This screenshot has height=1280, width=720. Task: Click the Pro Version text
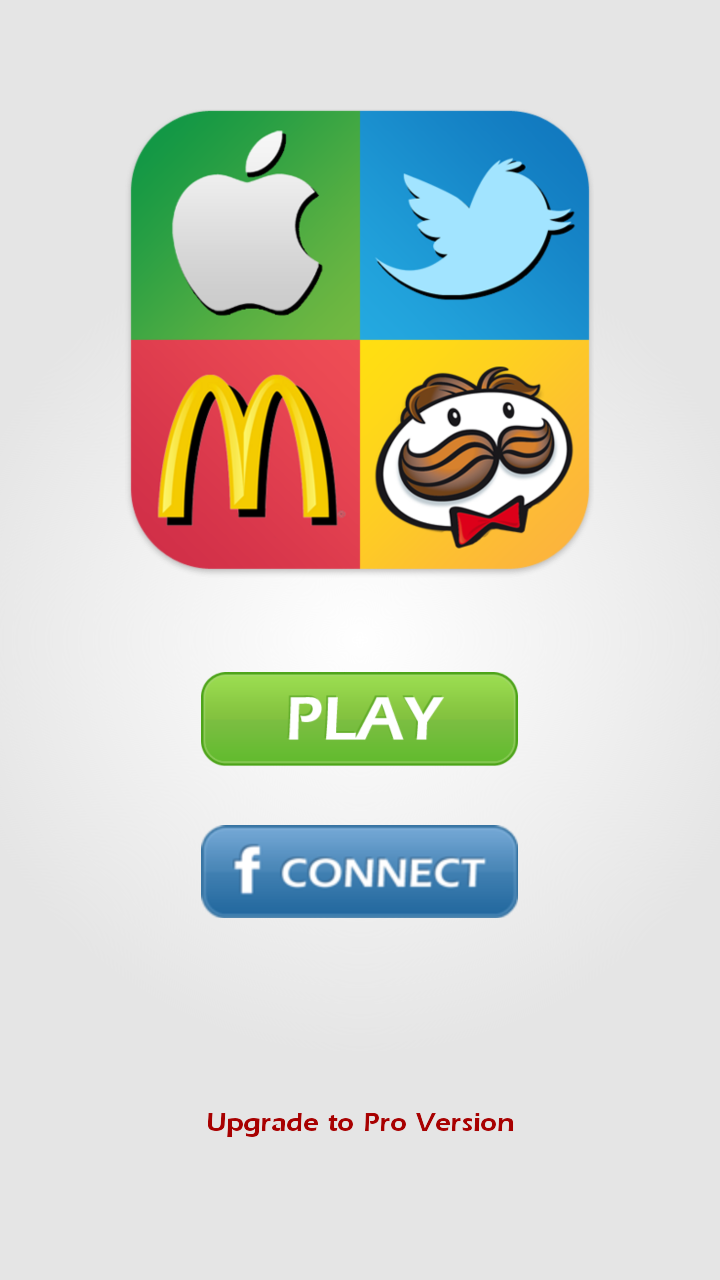pos(435,1122)
